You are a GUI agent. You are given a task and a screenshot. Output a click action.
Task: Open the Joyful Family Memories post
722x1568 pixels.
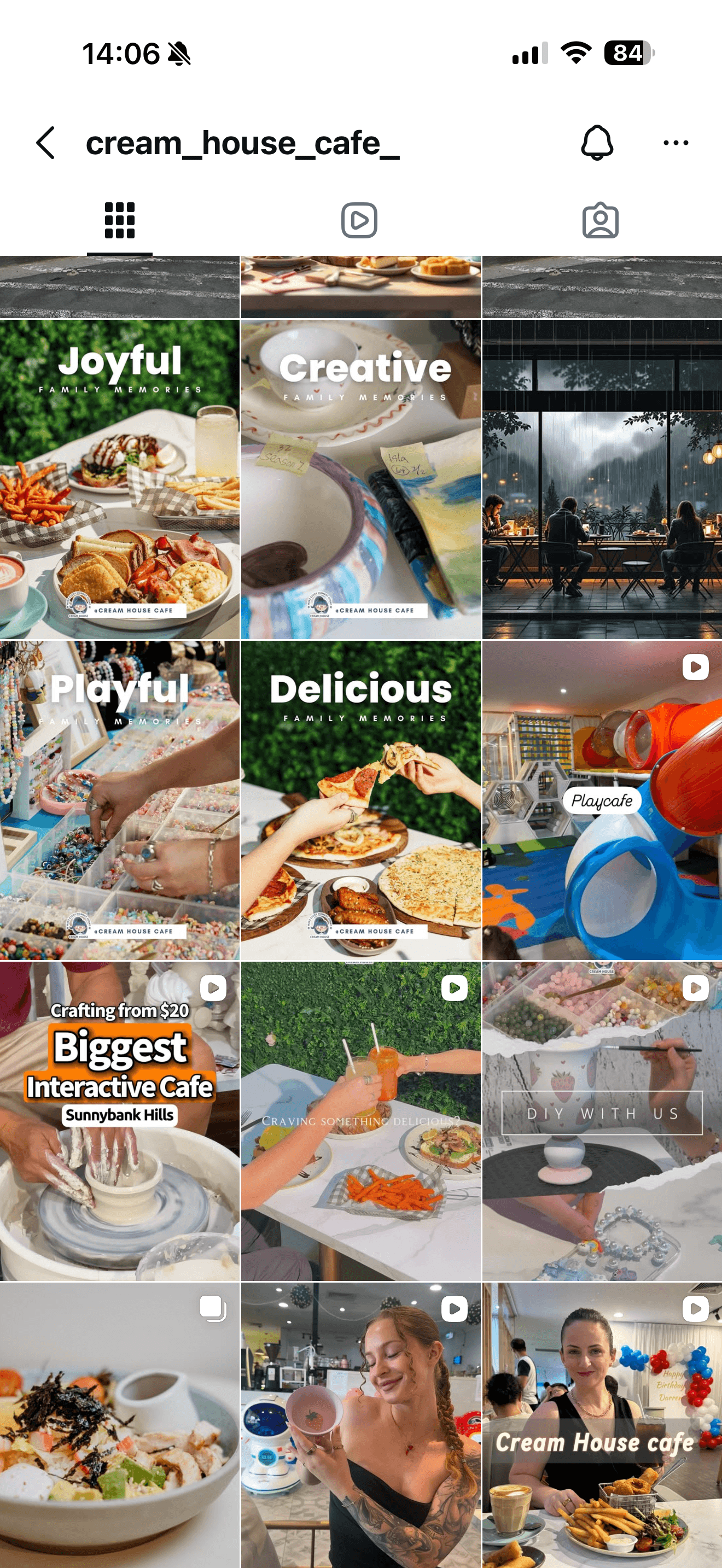pyautogui.click(x=119, y=479)
